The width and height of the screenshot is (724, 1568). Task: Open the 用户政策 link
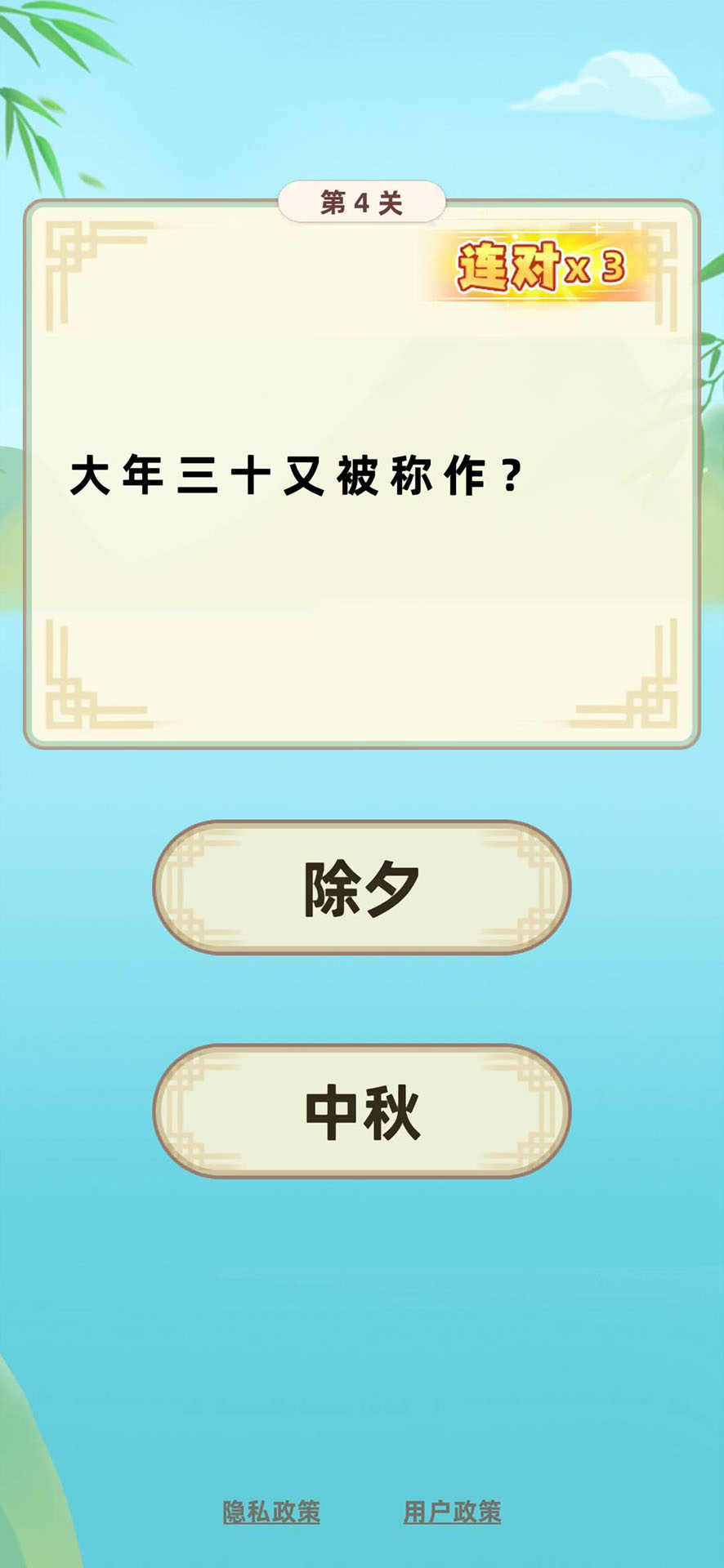[x=452, y=1512]
